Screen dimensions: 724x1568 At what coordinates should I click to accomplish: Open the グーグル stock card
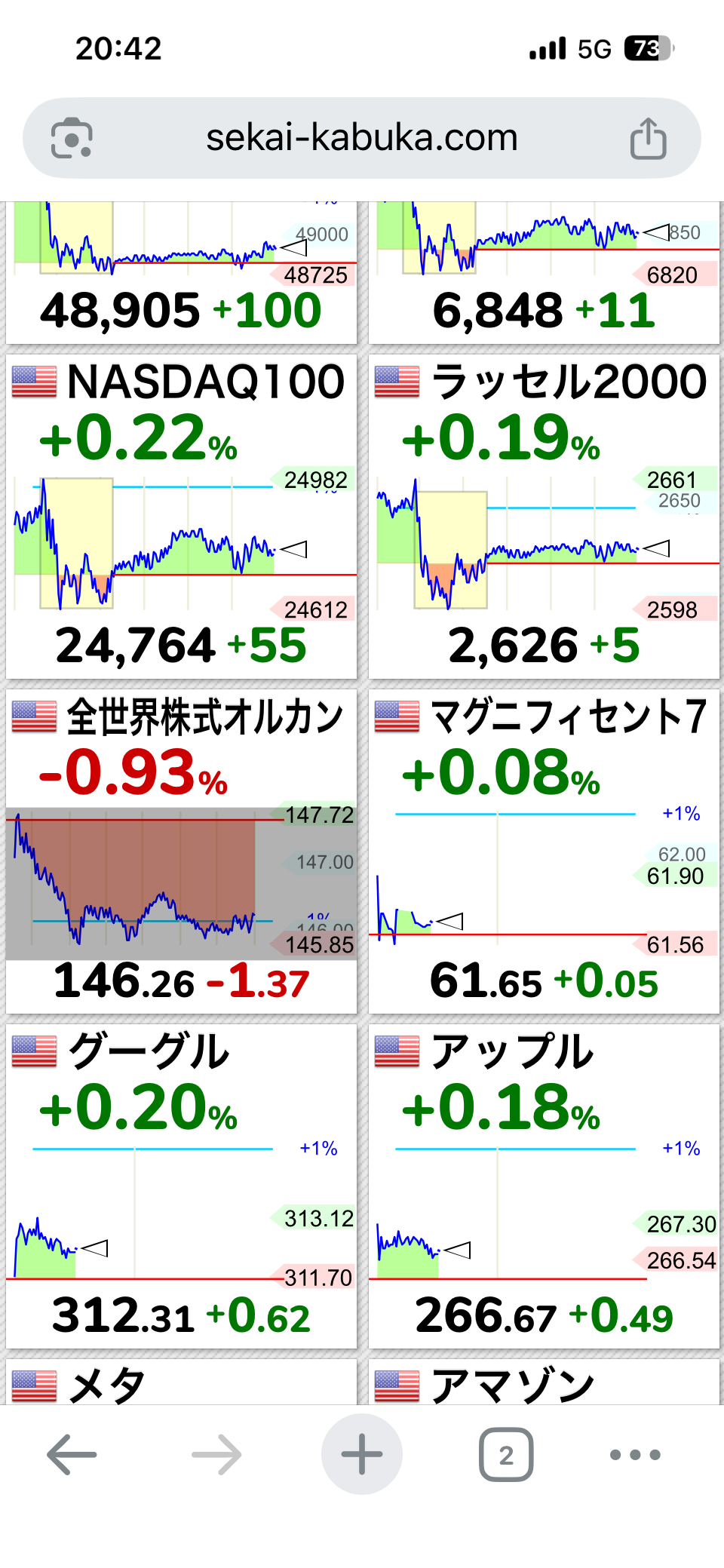pyautogui.click(x=181, y=1186)
